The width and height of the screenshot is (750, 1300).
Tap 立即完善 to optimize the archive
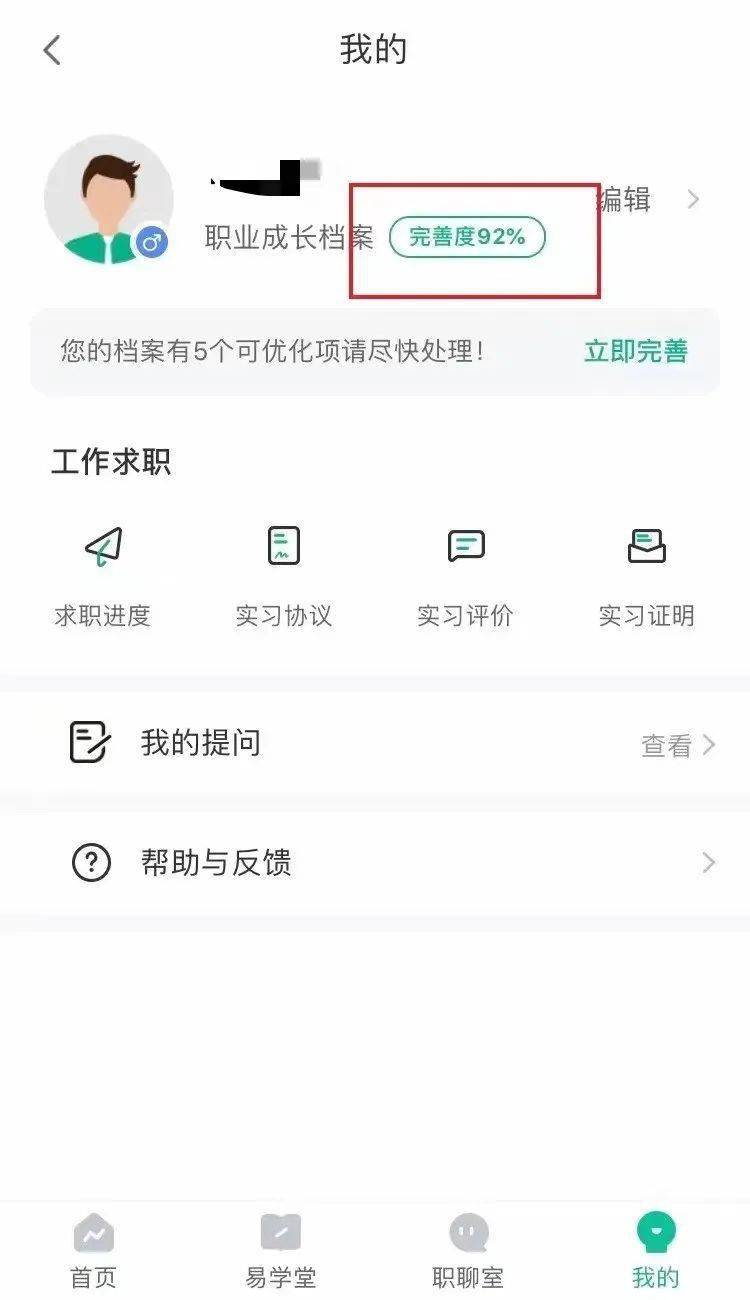pyautogui.click(x=636, y=351)
